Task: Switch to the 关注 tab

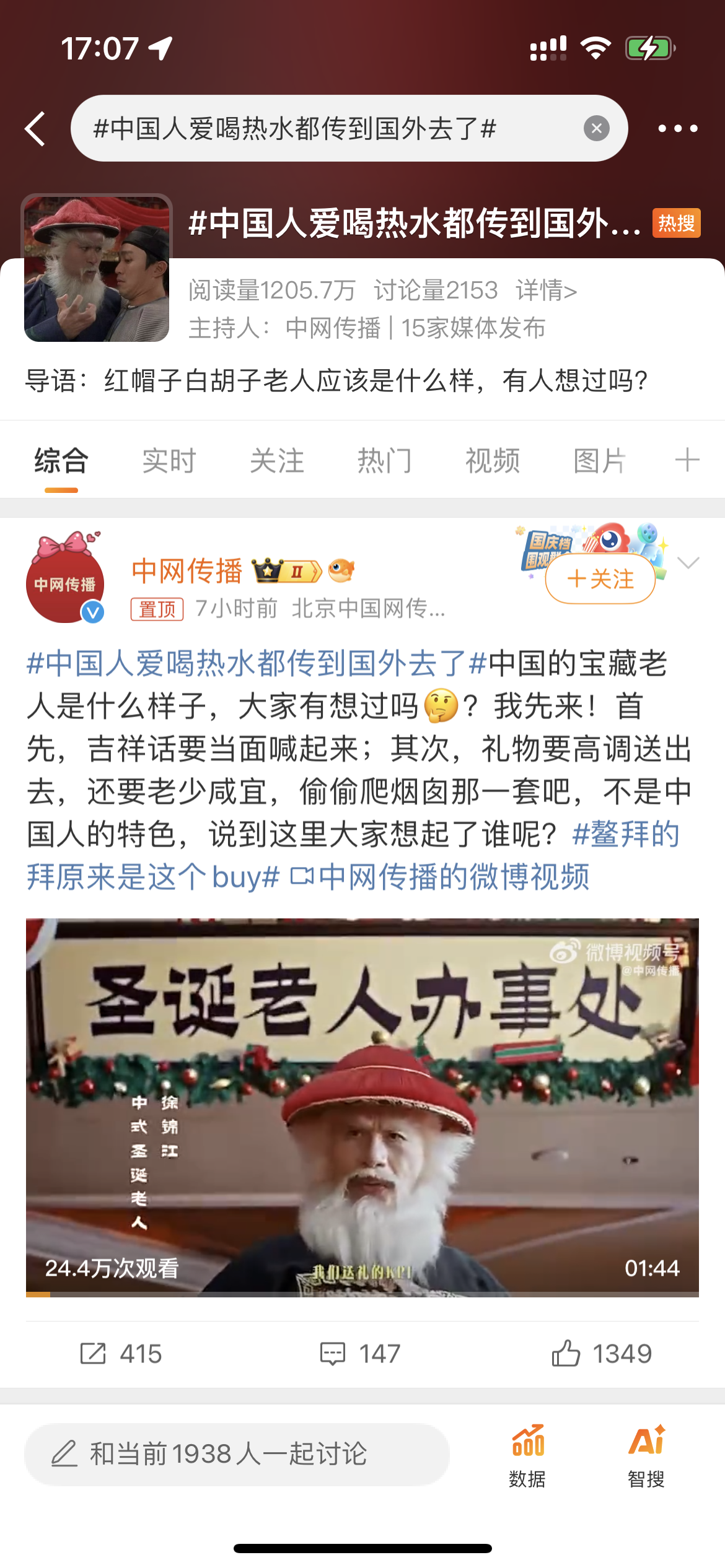Action: pyautogui.click(x=276, y=461)
